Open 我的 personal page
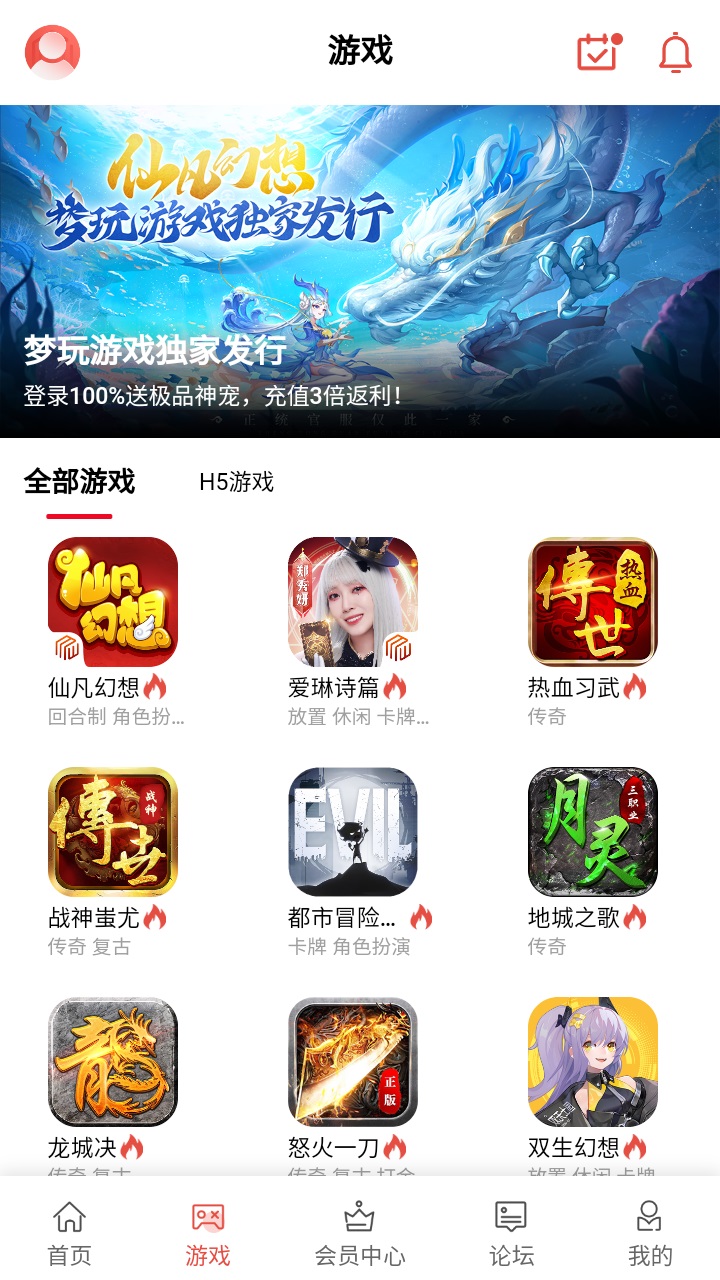Screen dimensions: 720x1280 click(x=651, y=1235)
